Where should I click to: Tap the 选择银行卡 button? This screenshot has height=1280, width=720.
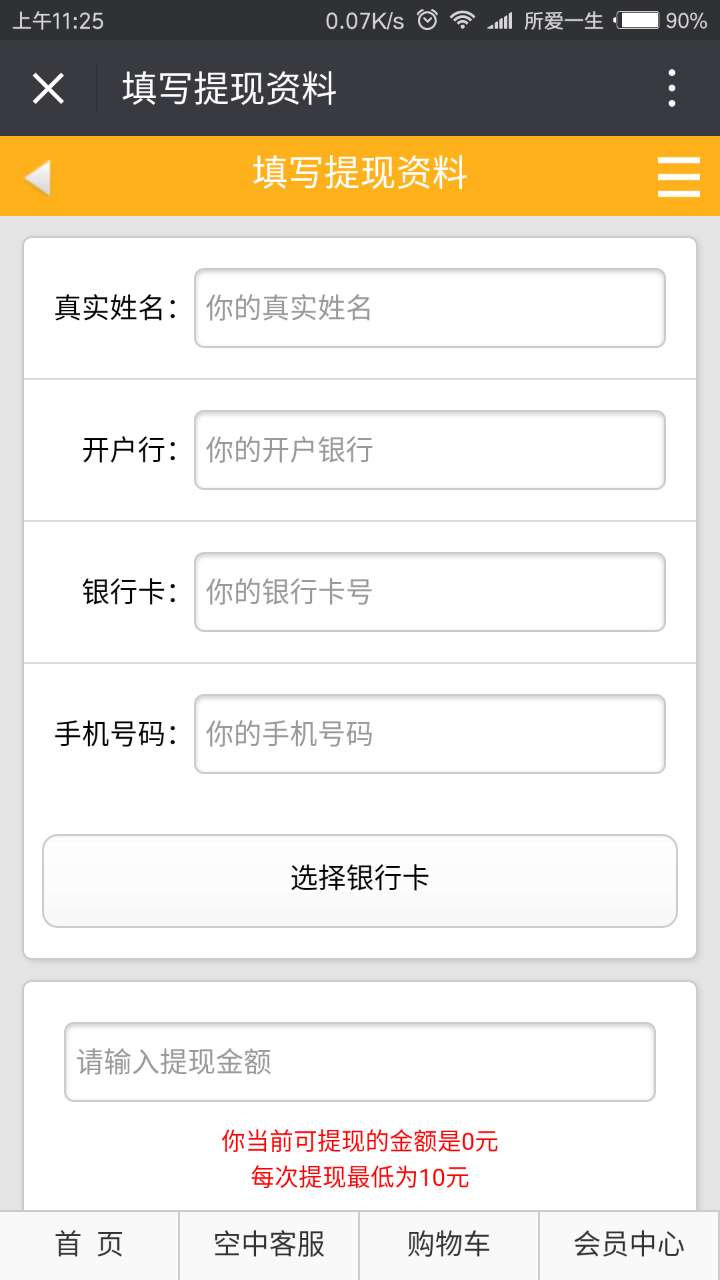(x=360, y=881)
